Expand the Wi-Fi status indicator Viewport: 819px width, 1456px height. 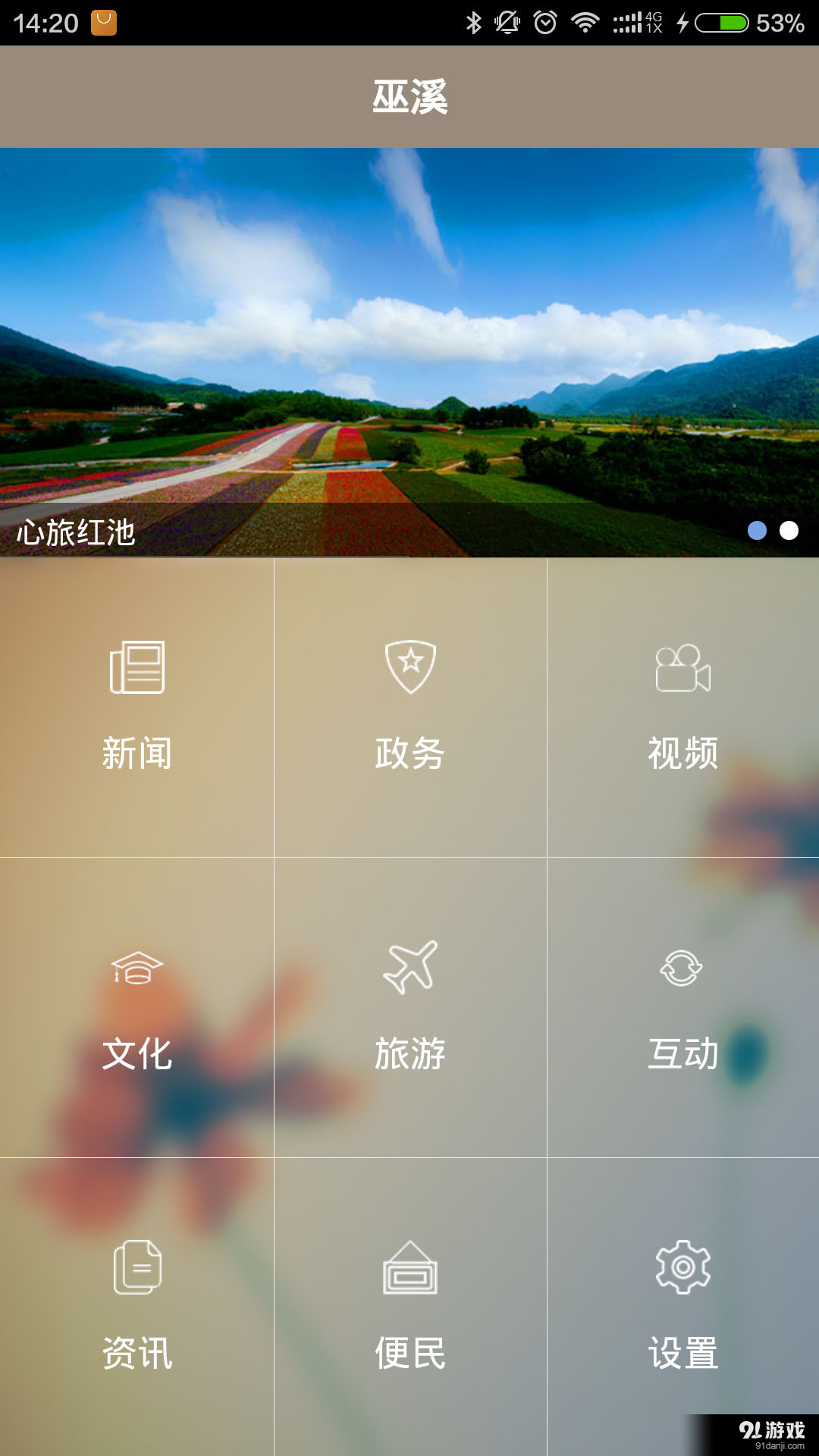pos(585,23)
